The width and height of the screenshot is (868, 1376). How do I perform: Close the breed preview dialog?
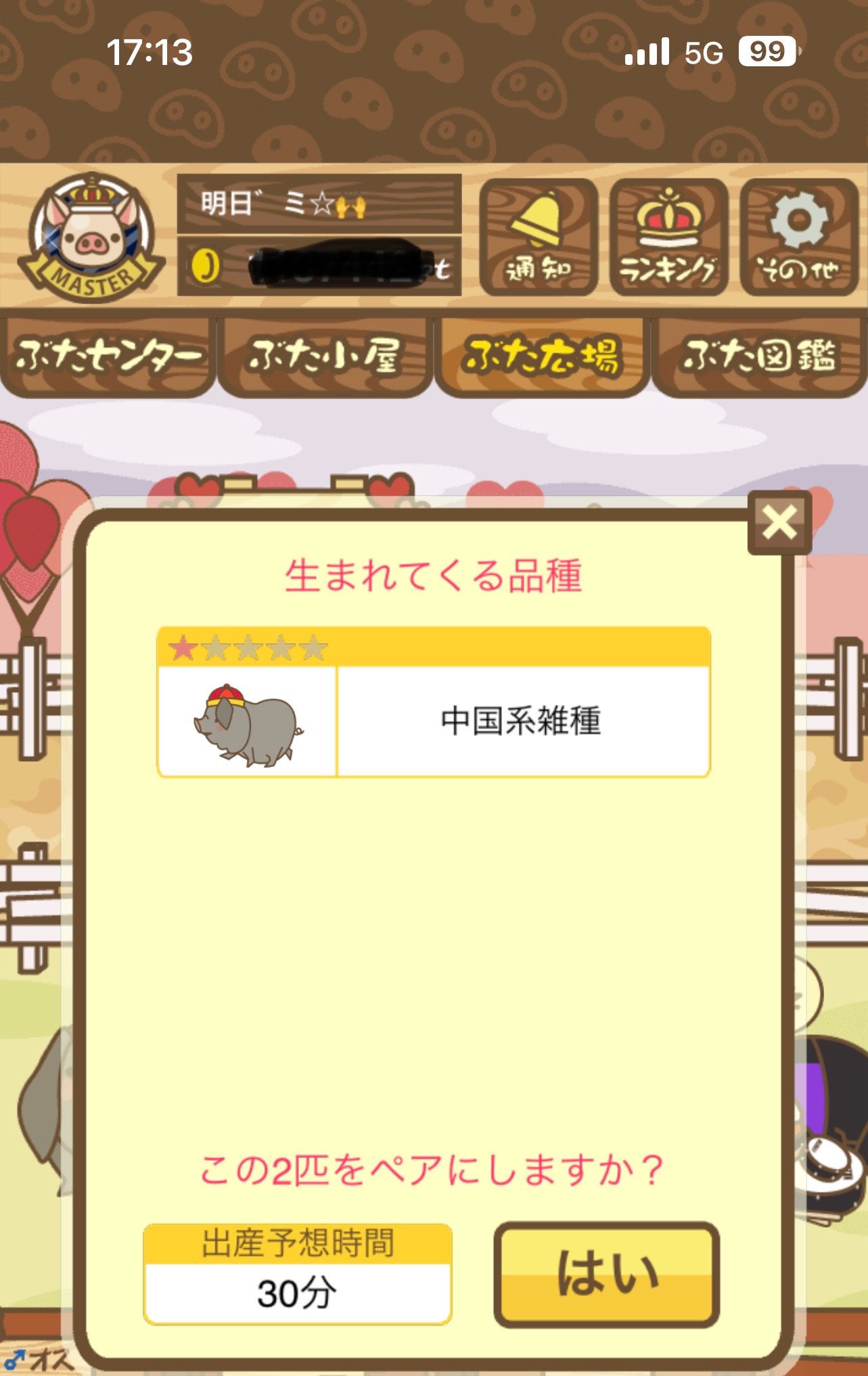click(779, 522)
